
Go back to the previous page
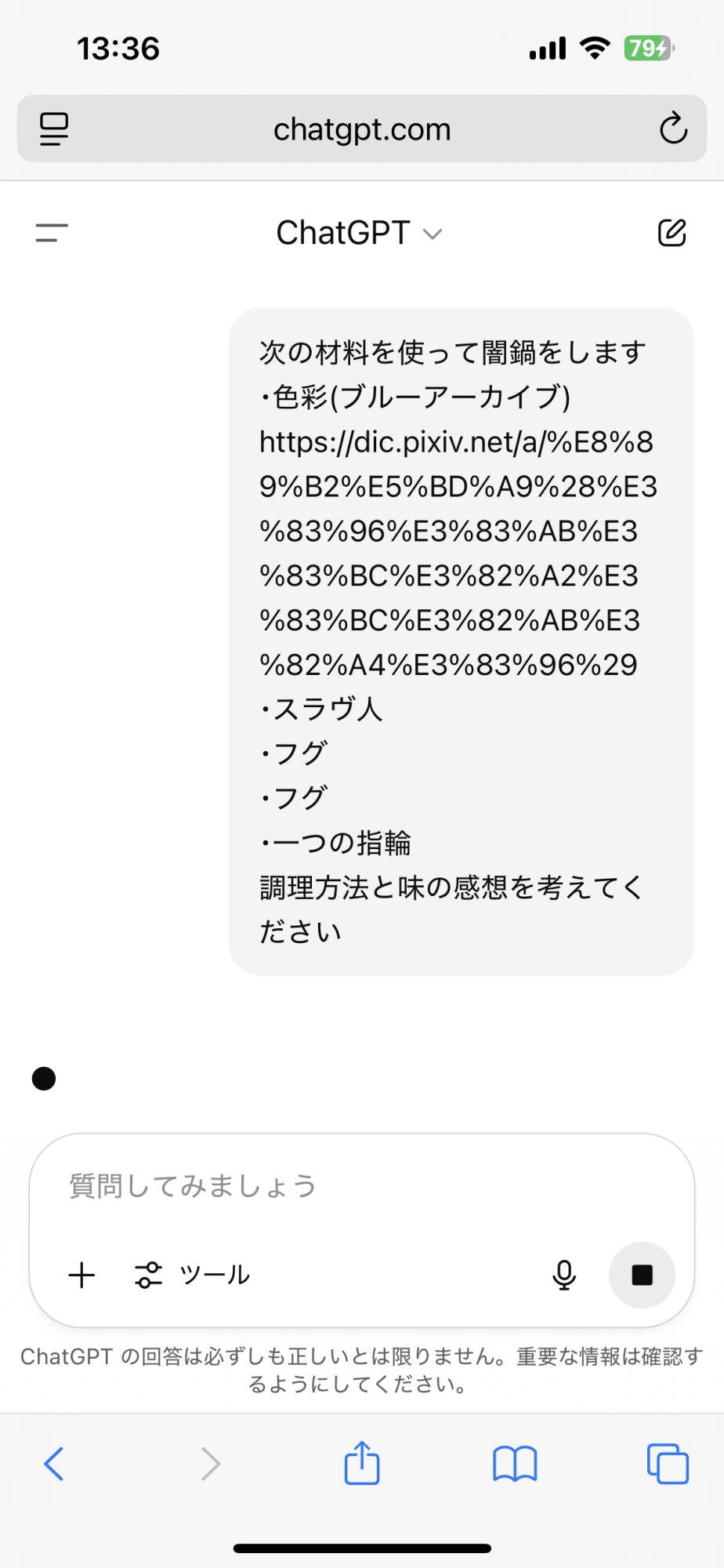[54, 1464]
